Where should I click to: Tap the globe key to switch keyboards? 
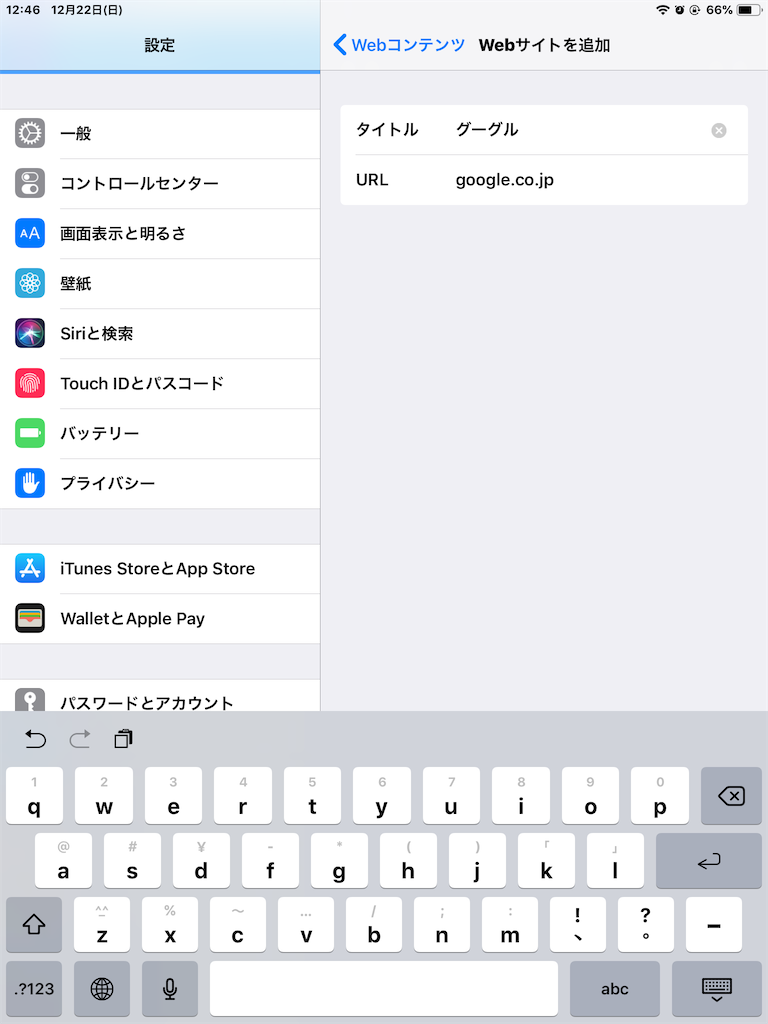coord(101,988)
